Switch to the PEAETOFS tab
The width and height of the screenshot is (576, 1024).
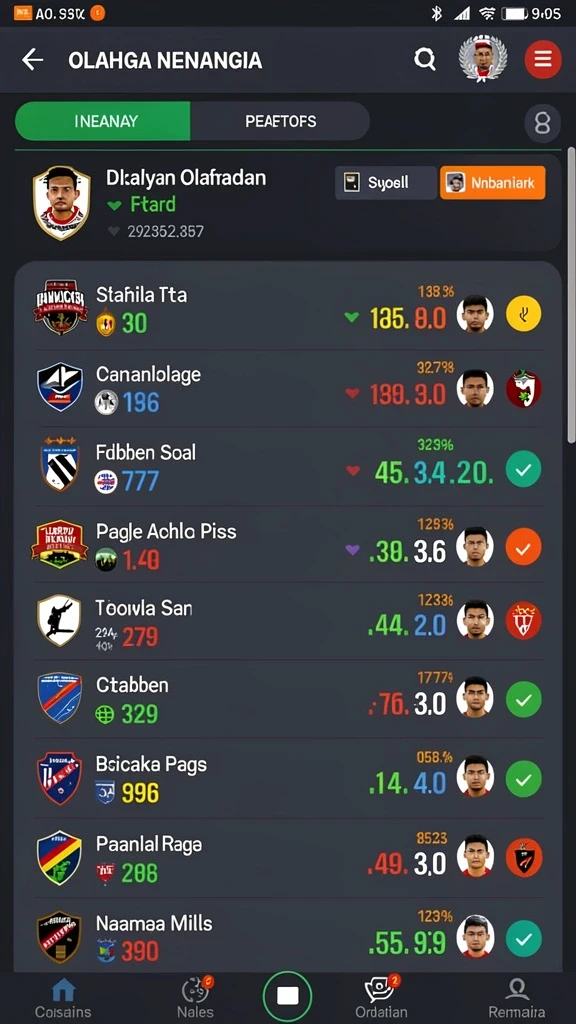click(x=280, y=121)
